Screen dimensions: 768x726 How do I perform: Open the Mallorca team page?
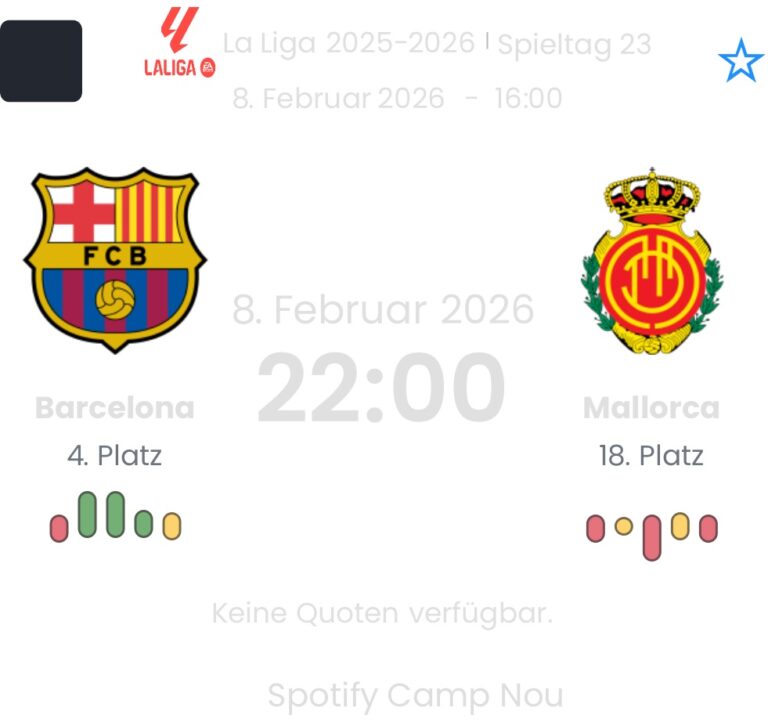pyautogui.click(x=652, y=262)
